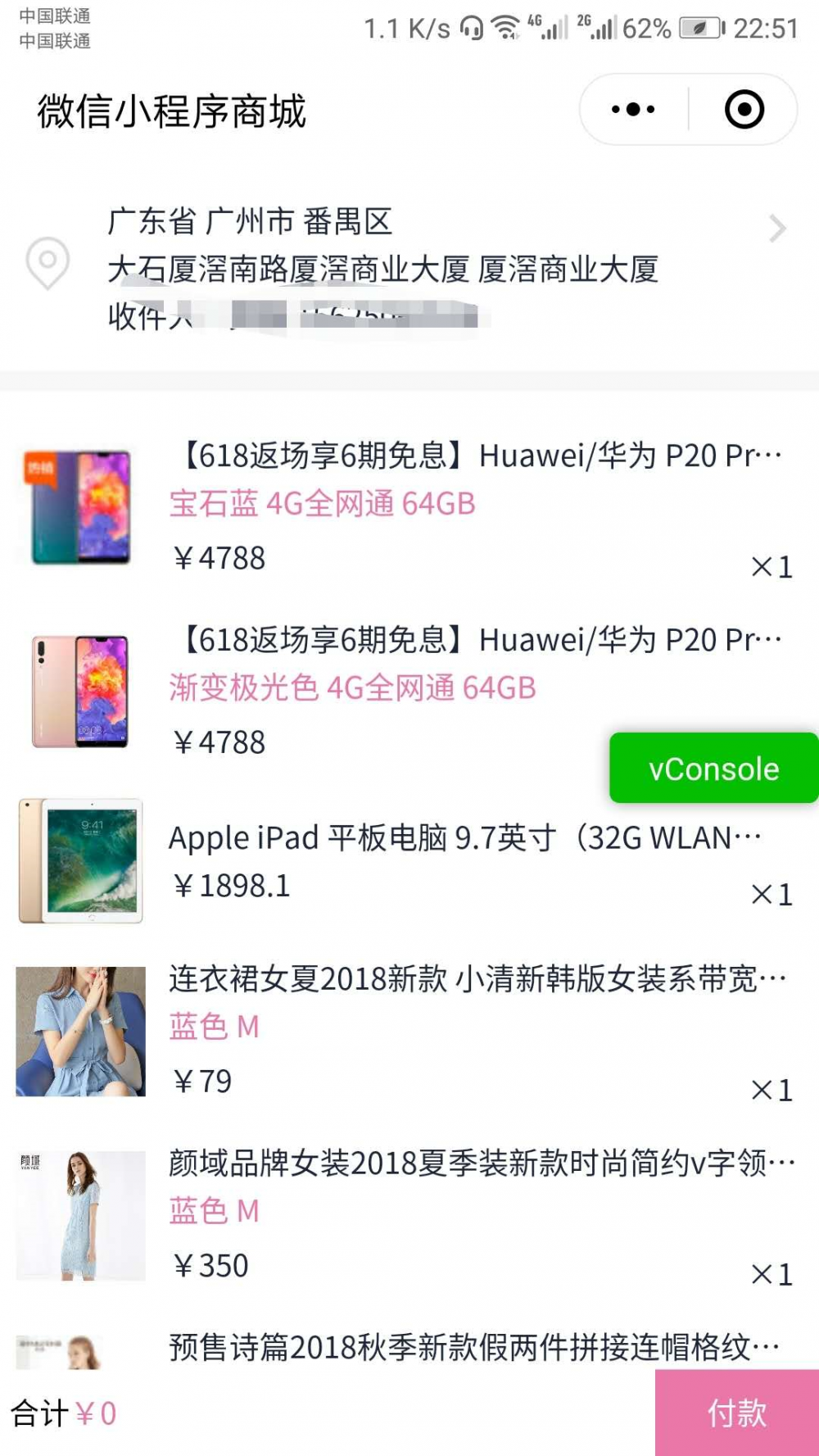This screenshot has height=1456, width=819.
Task: Click the 渐变极光色 spec of second Huawei
Action: coord(348,688)
